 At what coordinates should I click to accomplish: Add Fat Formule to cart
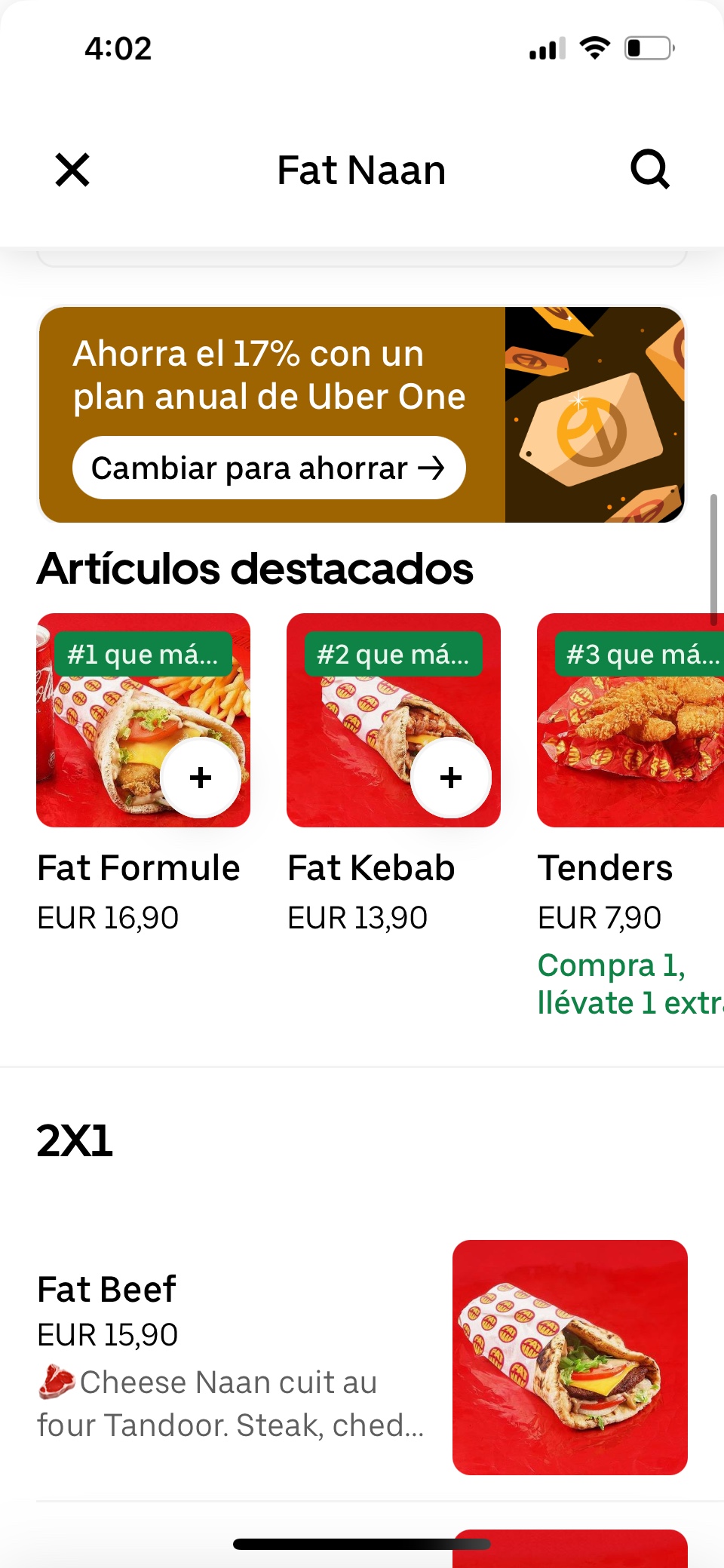(x=201, y=778)
